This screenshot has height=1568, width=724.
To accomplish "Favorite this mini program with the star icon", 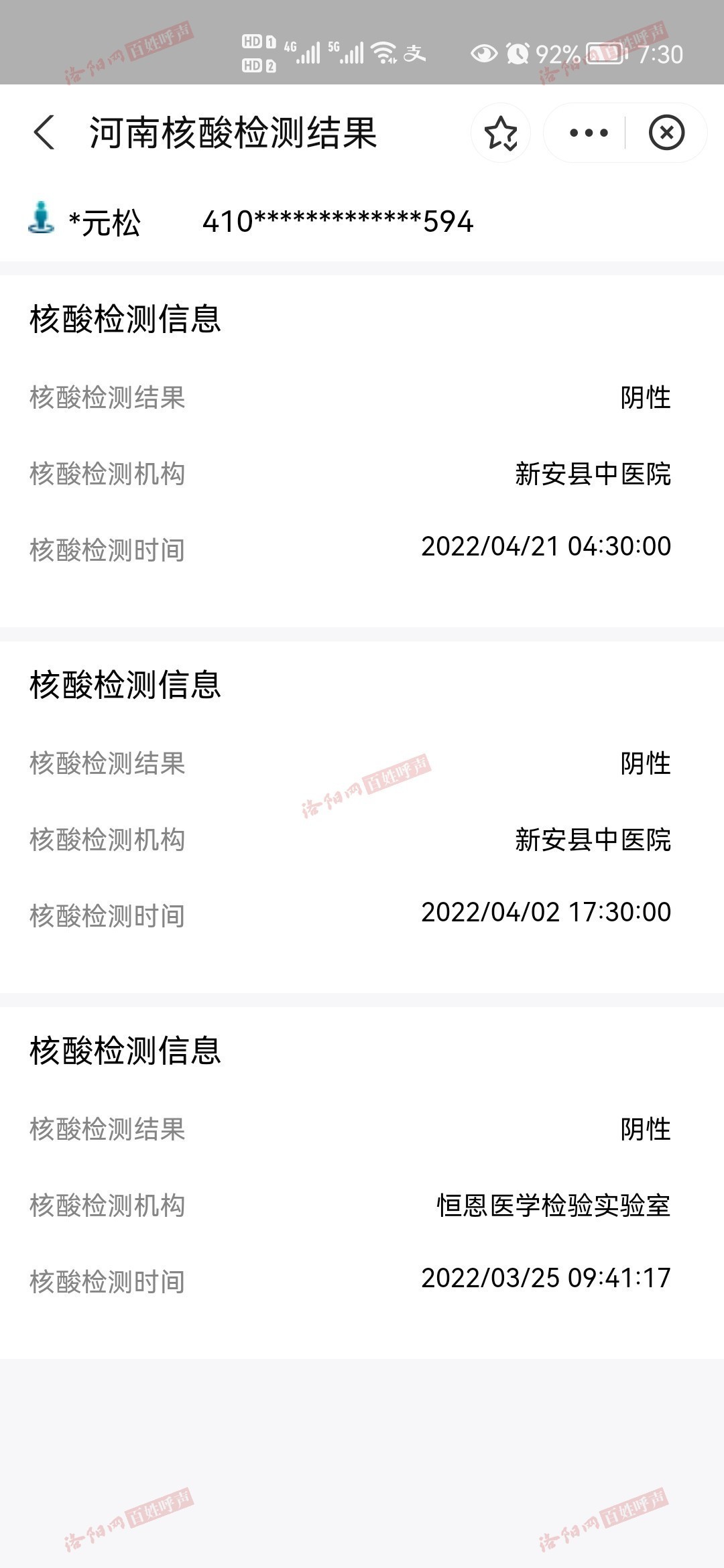I will [x=501, y=133].
